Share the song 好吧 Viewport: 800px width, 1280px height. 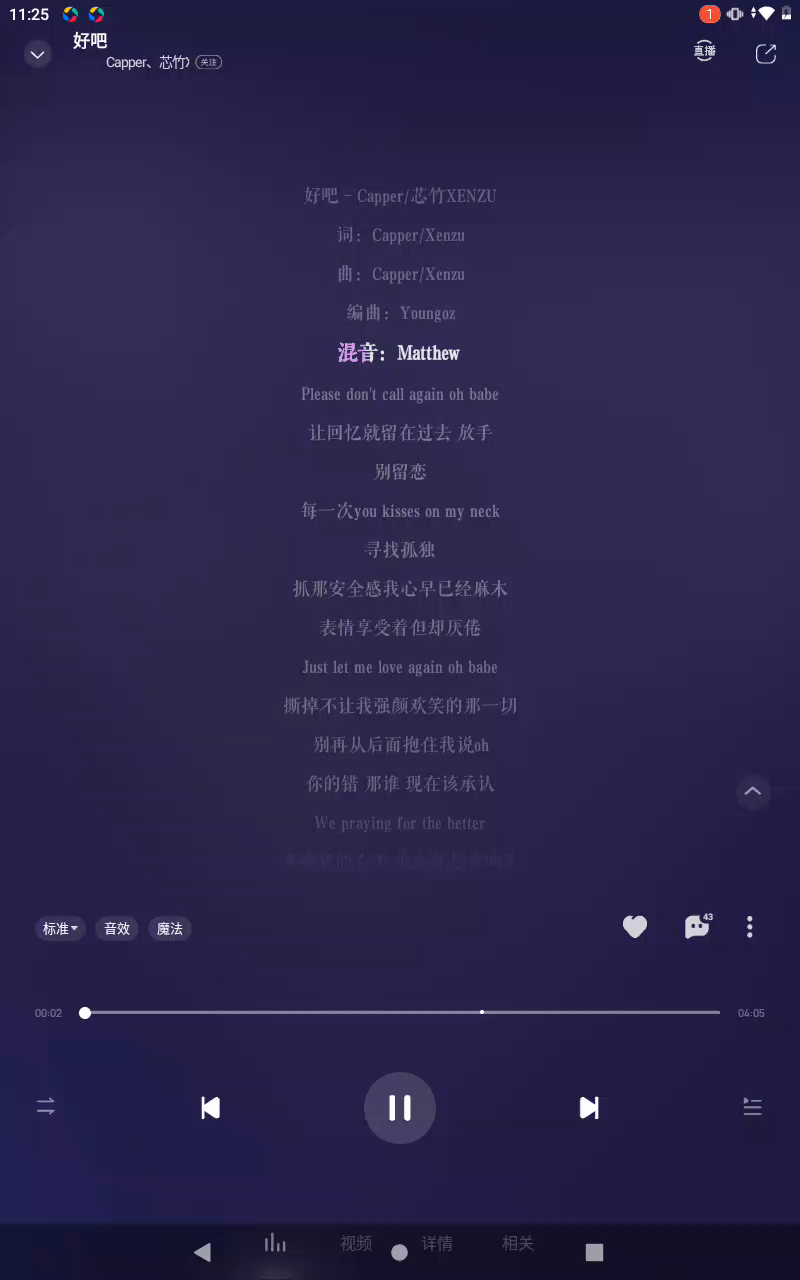click(765, 54)
